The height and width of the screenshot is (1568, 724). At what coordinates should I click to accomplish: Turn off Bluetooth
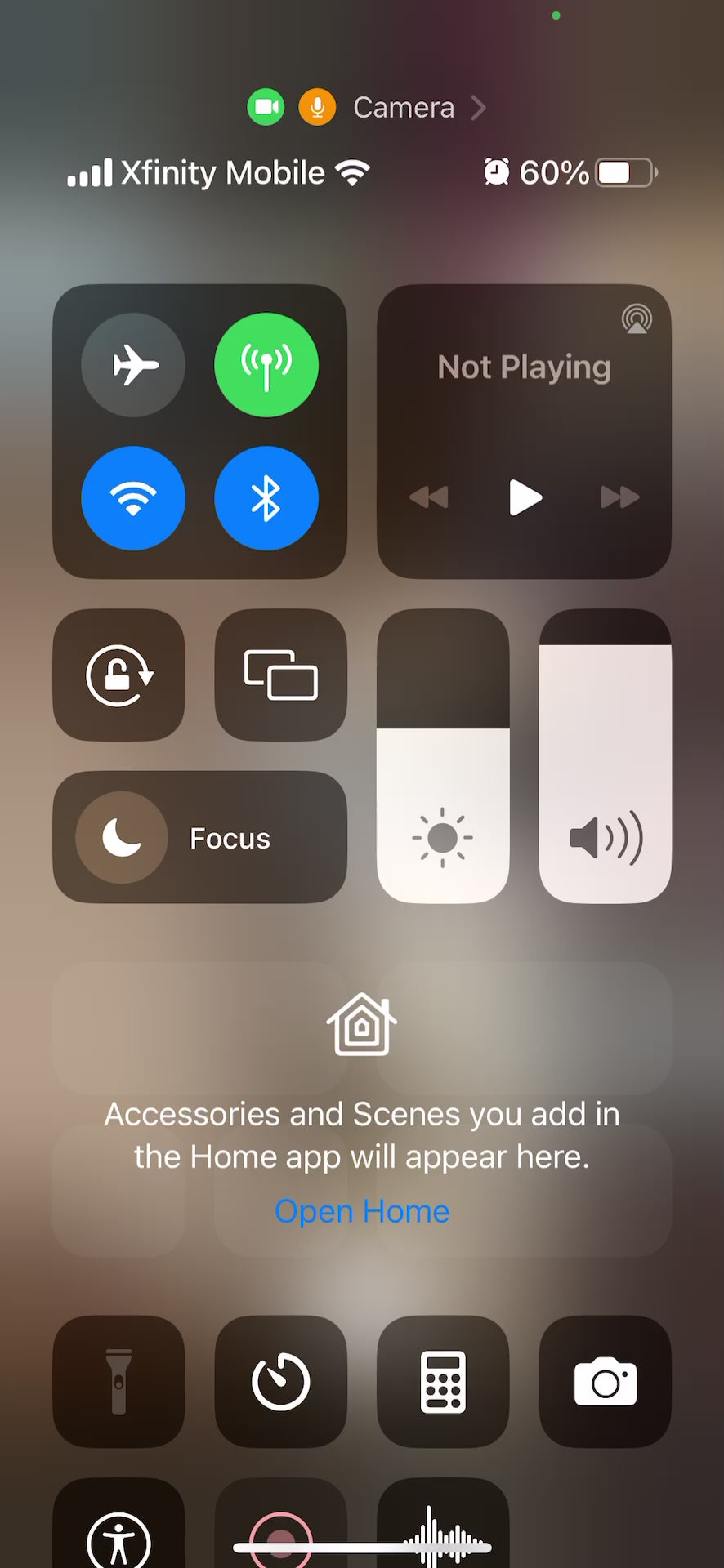pyautogui.click(x=266, y=498)
